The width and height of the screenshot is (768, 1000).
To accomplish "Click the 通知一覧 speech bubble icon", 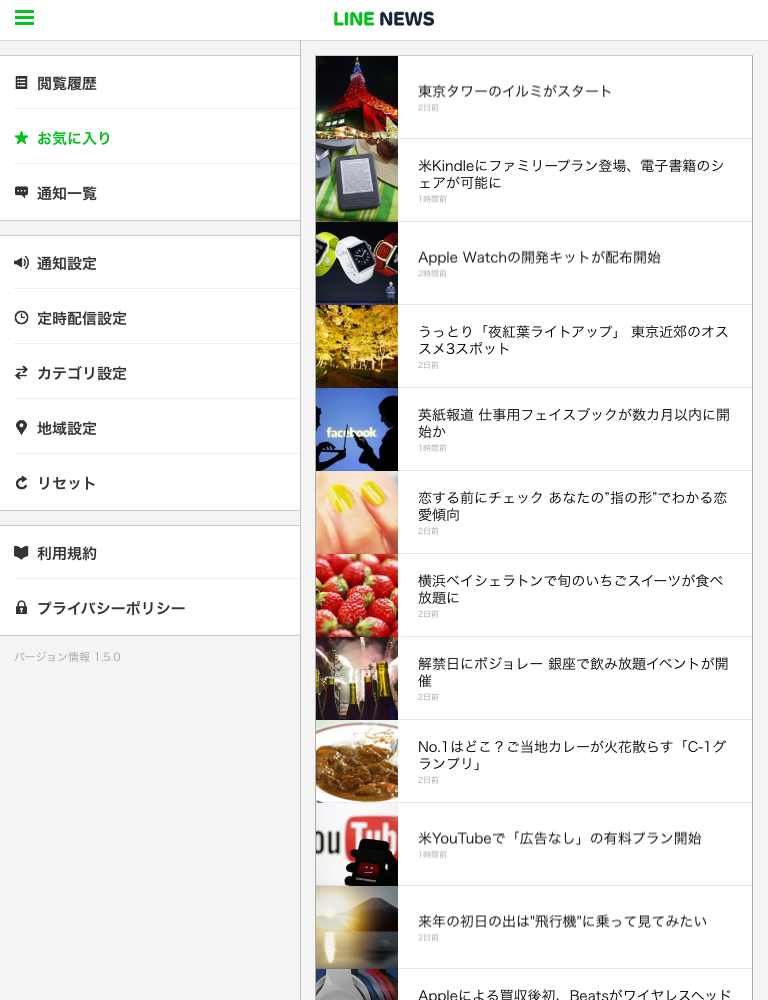I will click(x=22, y=192).
